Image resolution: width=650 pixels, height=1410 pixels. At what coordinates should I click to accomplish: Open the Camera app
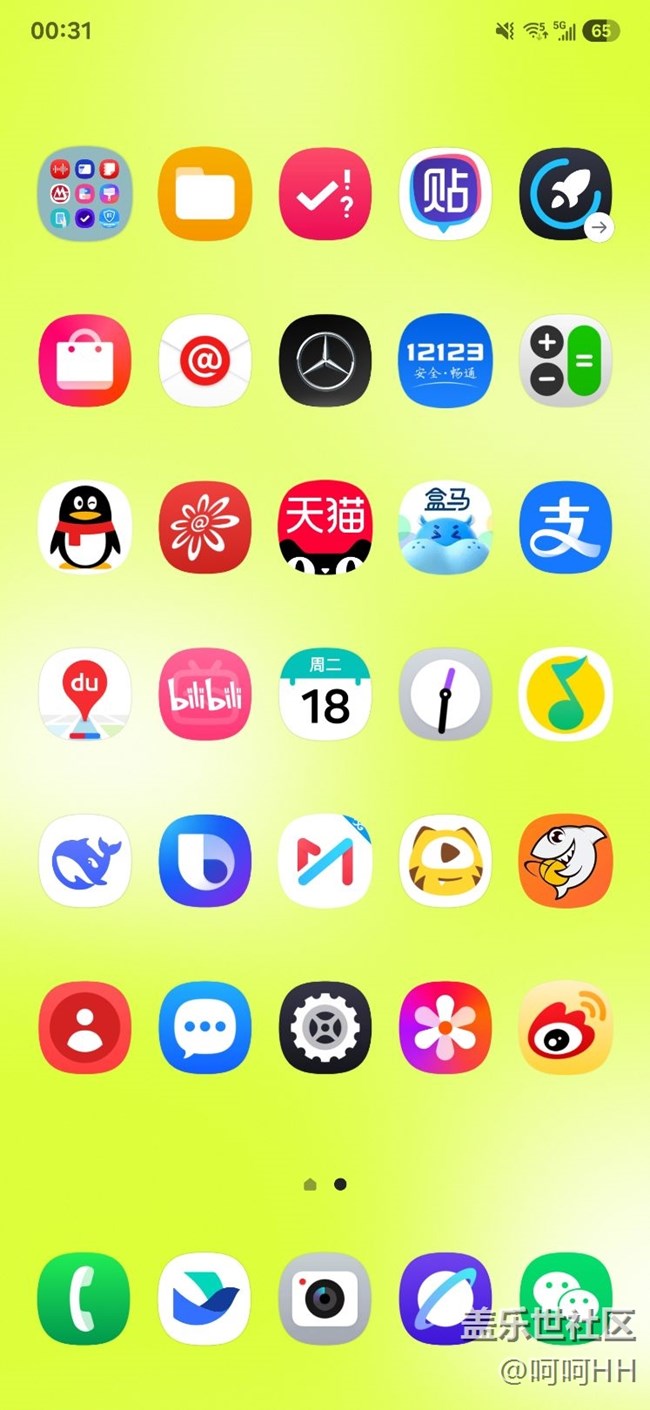[325, 1298]
